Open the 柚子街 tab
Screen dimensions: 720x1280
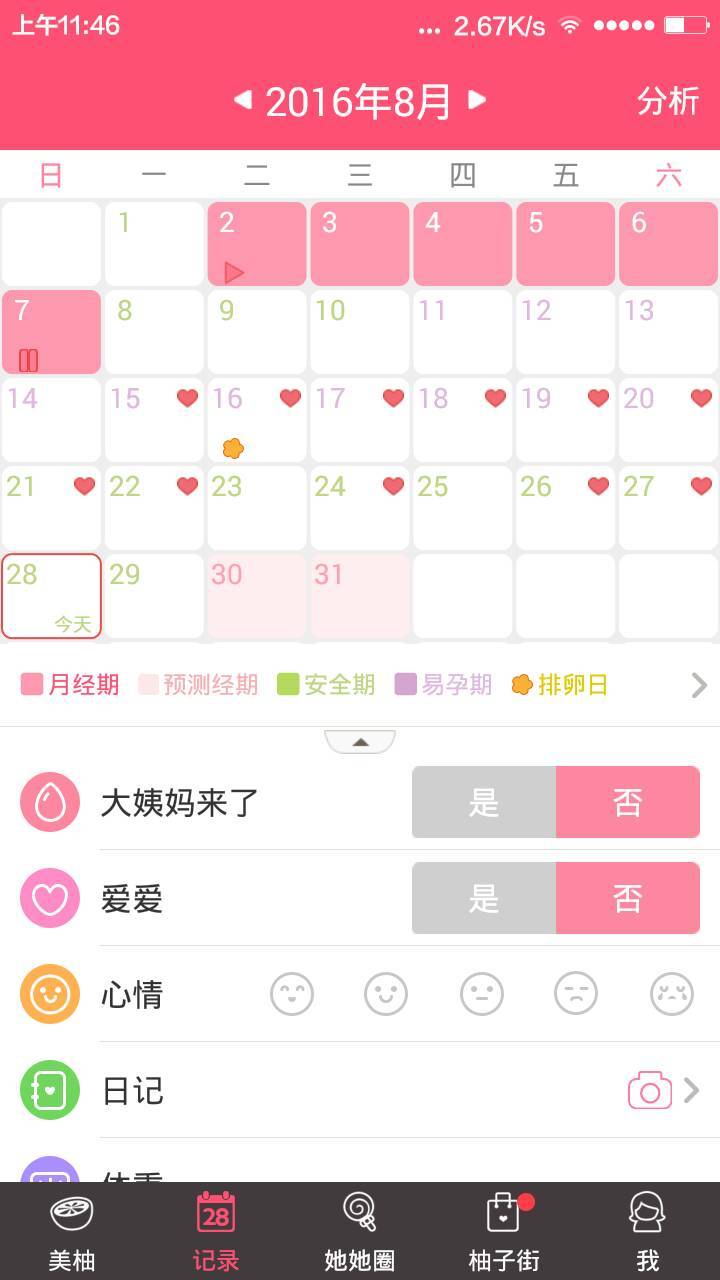[504, 1231]
